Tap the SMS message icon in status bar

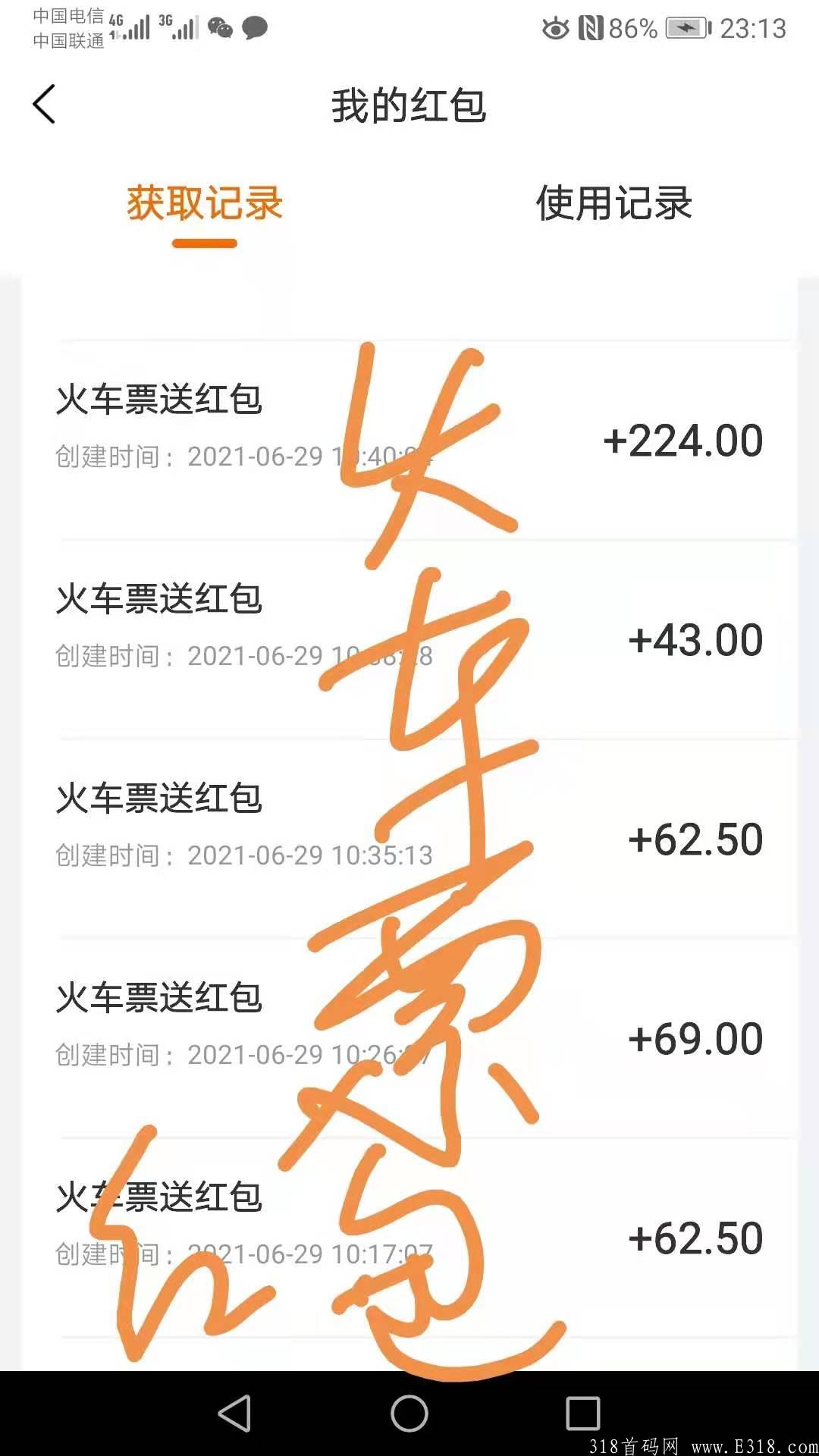(x=255, y=27)
